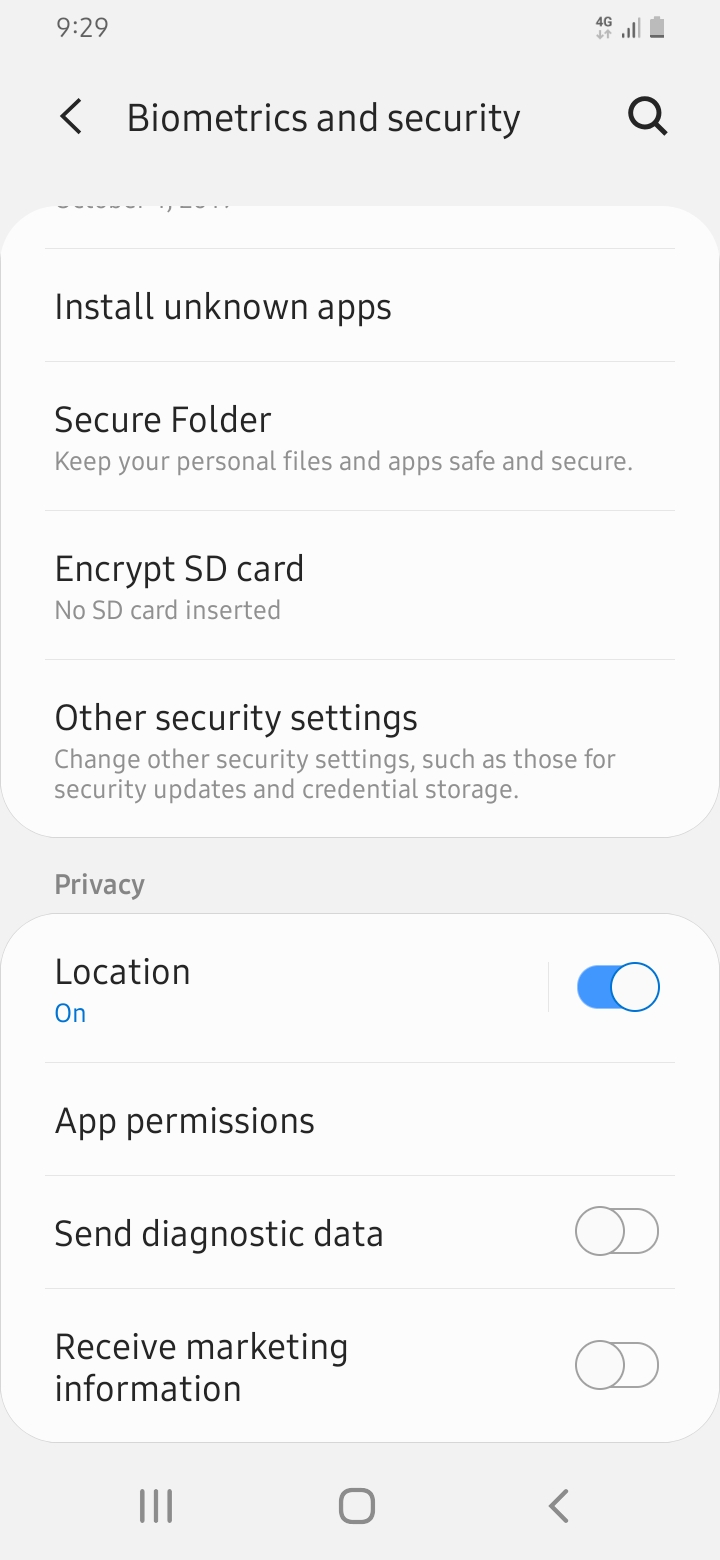Tap the back arrow to exit Biometrics and security
720x1560 pixels.
click(70, 116)
